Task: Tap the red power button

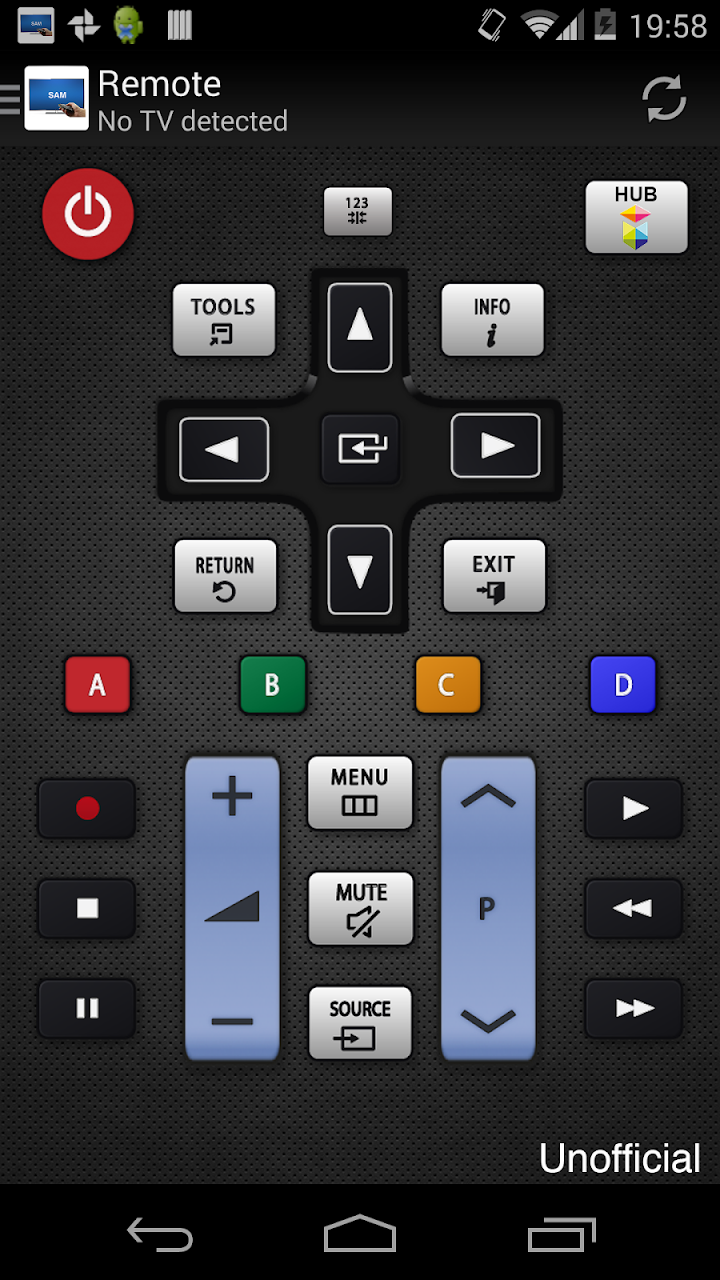Action: tap(88, 214)
